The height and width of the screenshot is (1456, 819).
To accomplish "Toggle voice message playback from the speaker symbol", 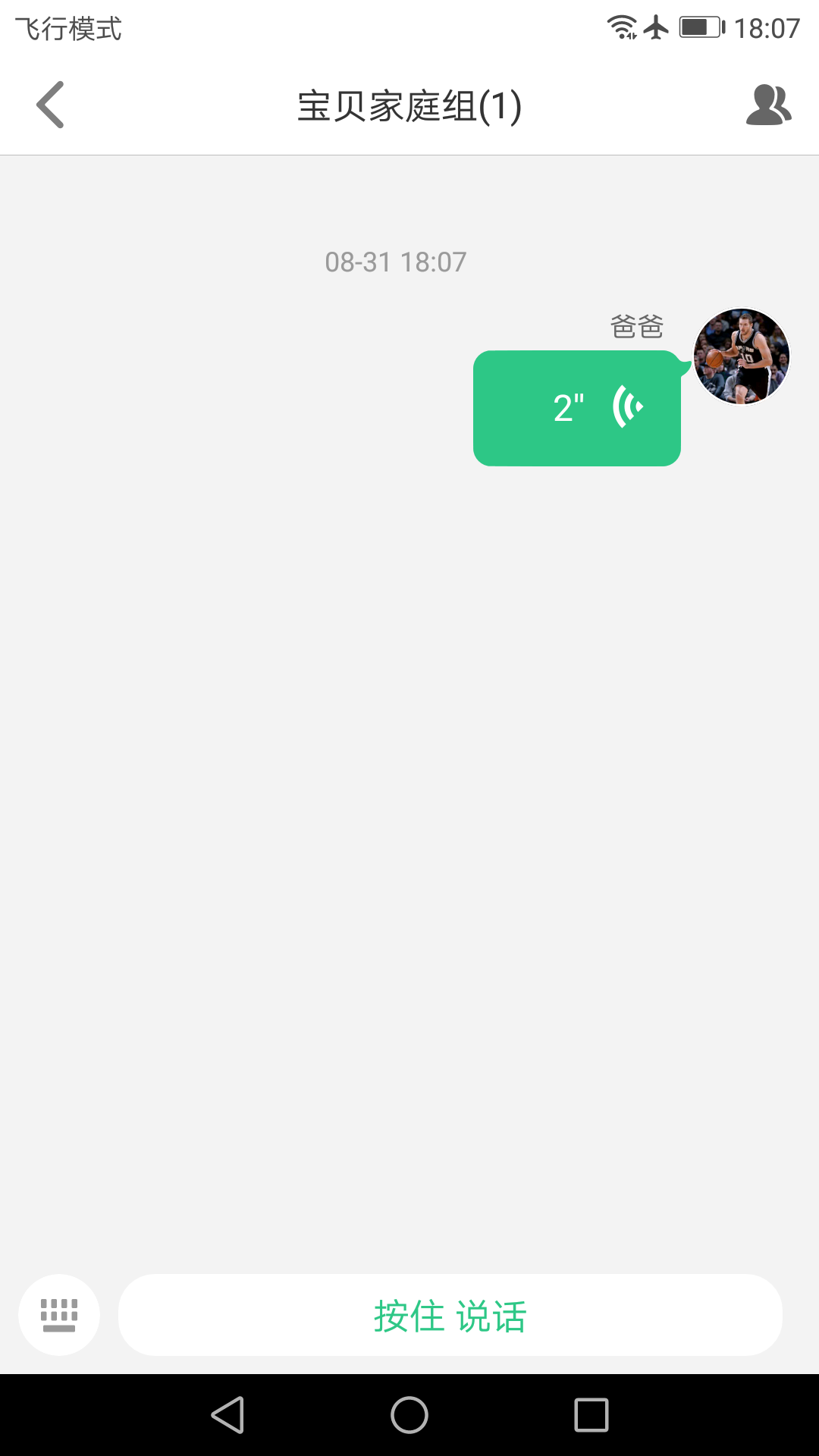I will point(628,407).
